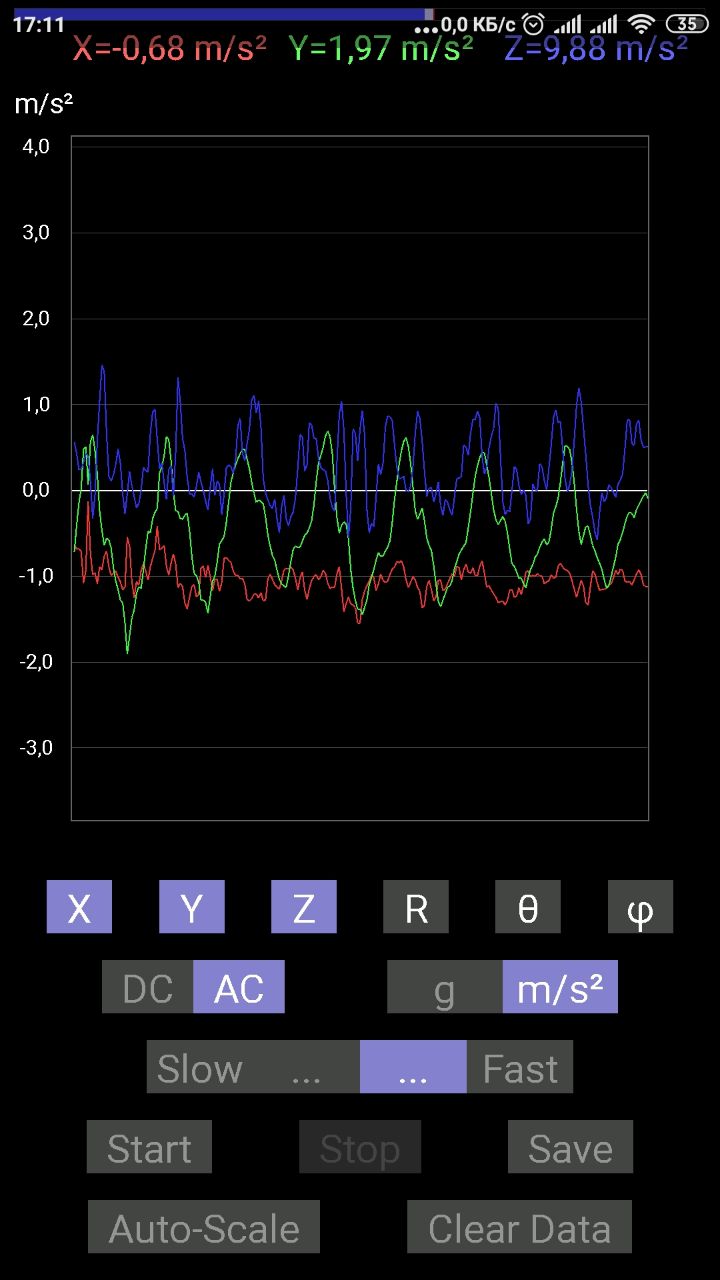Enable the θ angle trace
Image resolution: width=720 pixels, height=1280 pixels.
click(x=528, y=907)
